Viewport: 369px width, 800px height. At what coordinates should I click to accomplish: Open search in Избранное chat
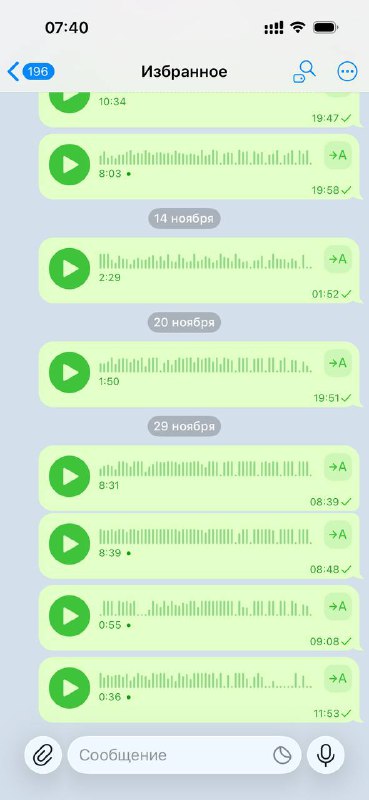(304, 71)
